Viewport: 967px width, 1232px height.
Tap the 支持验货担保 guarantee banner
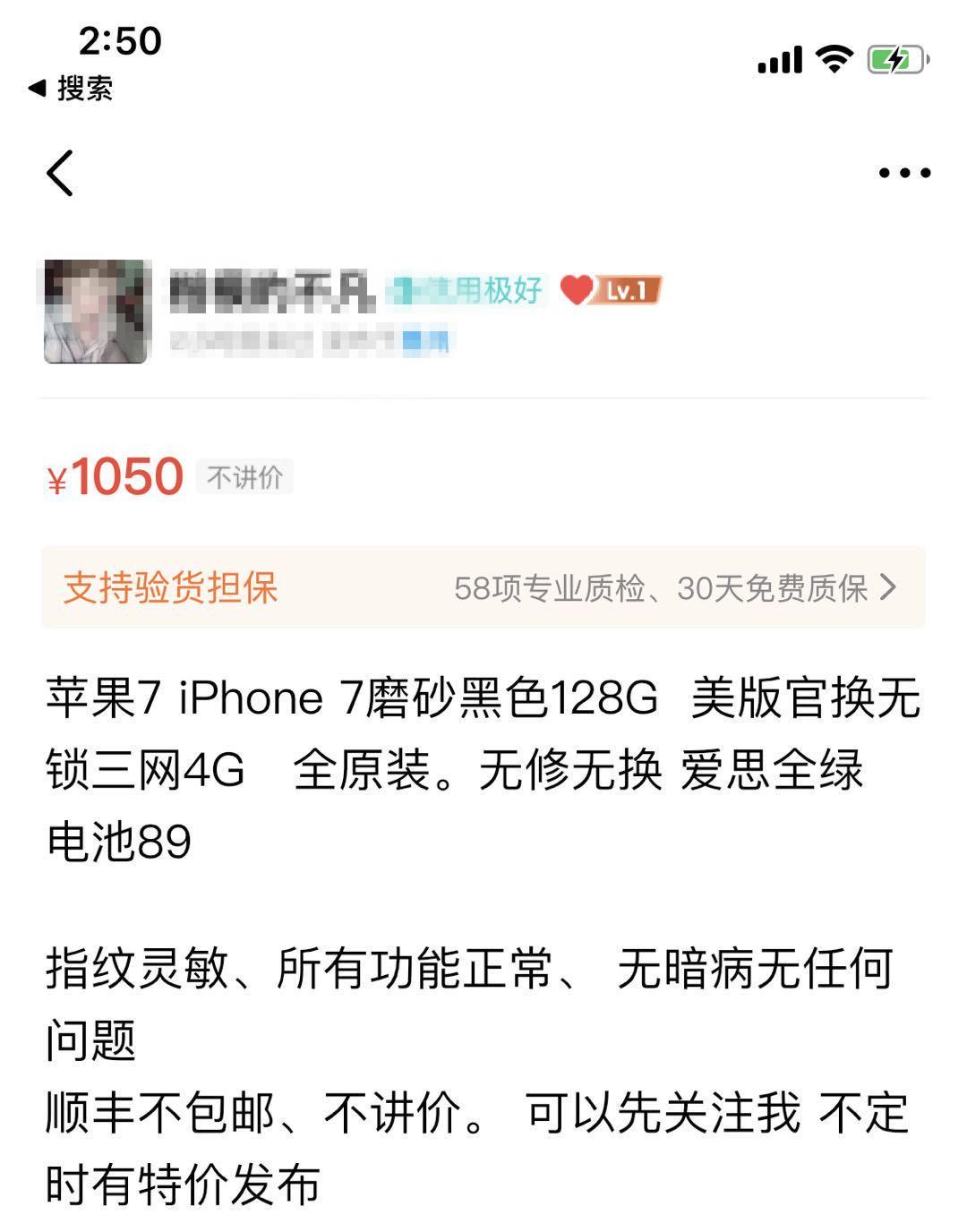pyautogui.click(x=170, y=588)
